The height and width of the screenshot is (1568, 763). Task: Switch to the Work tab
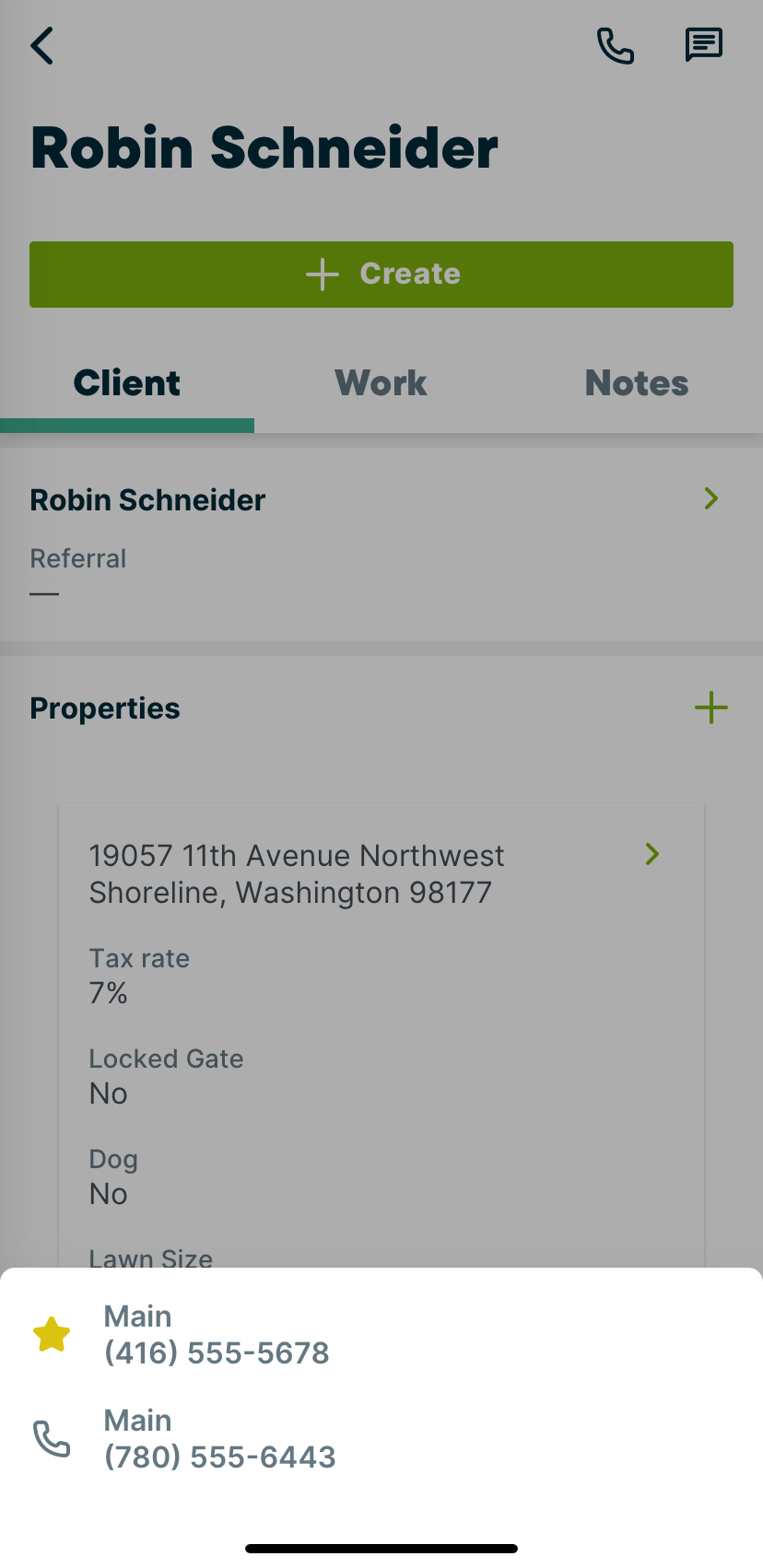point(381,383)
